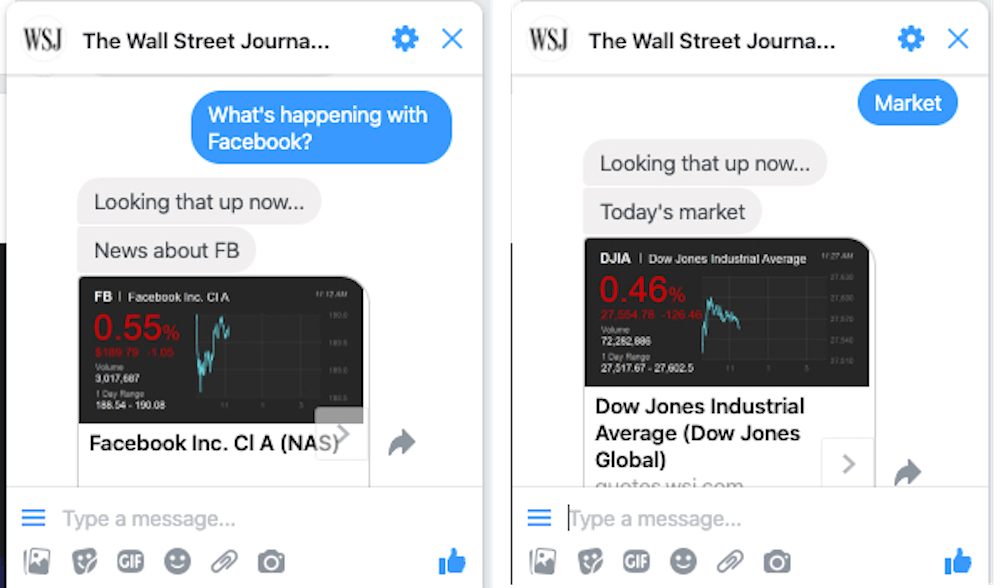Attach a file in the Market chat
This screenshot has width=1000, height=588.
(730, 562)
